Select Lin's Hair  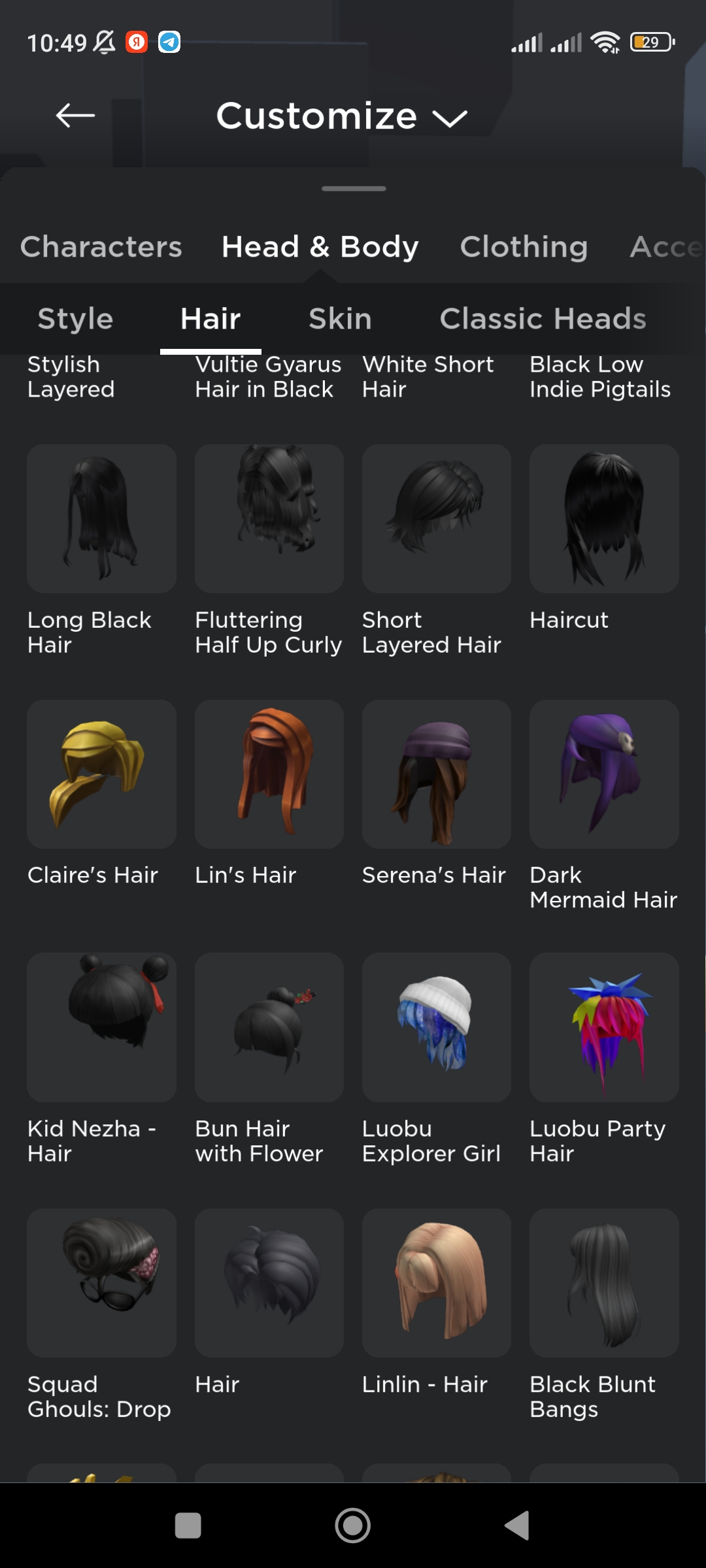(x=269, y=774)
